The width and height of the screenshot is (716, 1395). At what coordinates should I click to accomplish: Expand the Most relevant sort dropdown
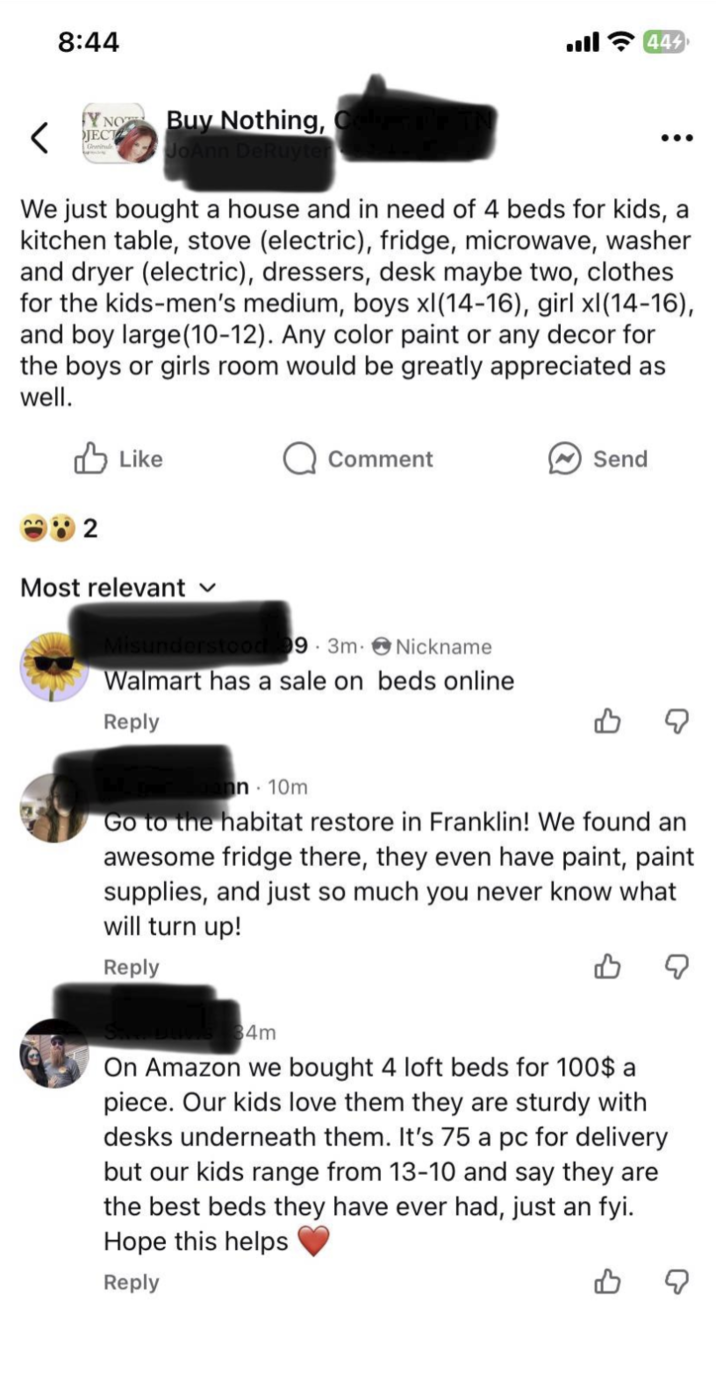tap(118, 588)
